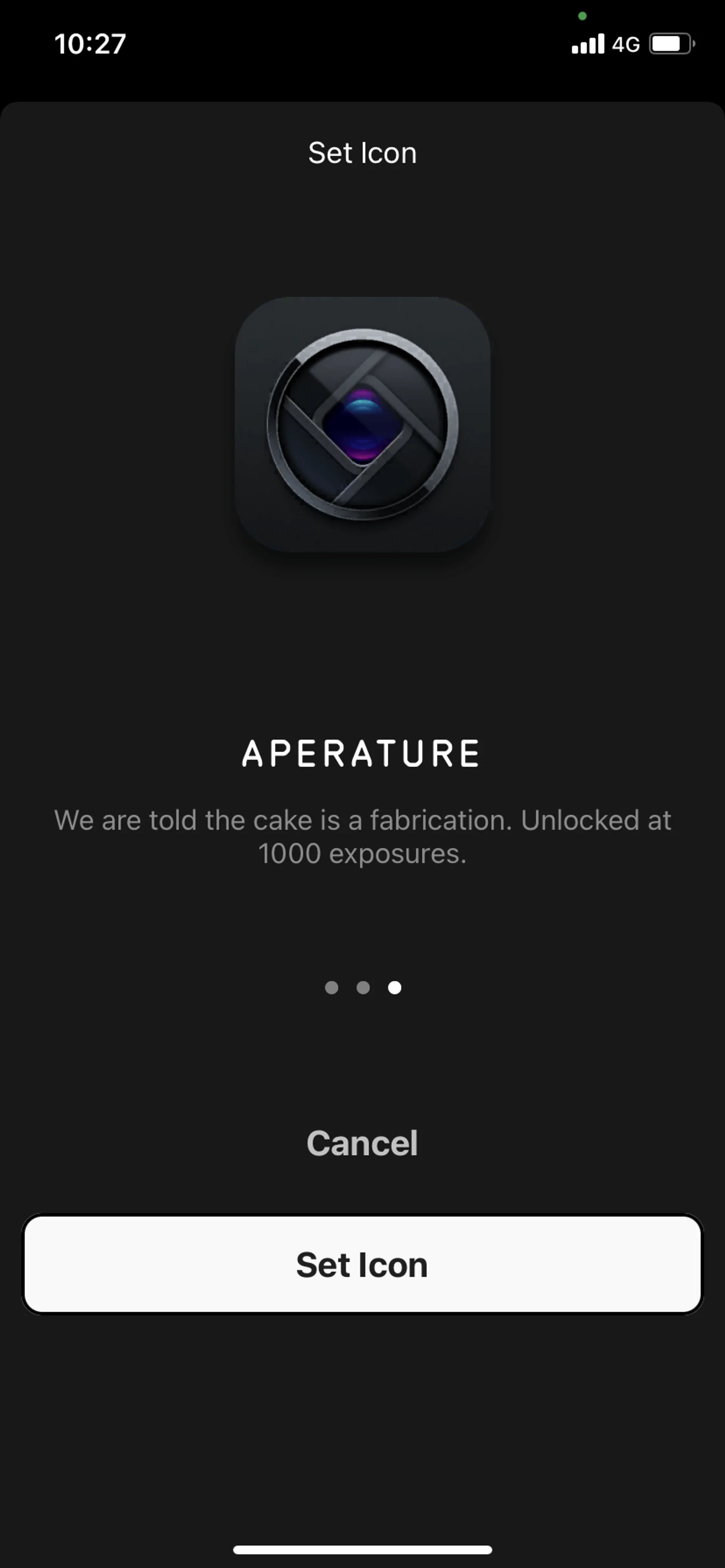Jump to the second icon page dot
The height and width of the screenshot is (1568, 725).
tap(363, 987)
